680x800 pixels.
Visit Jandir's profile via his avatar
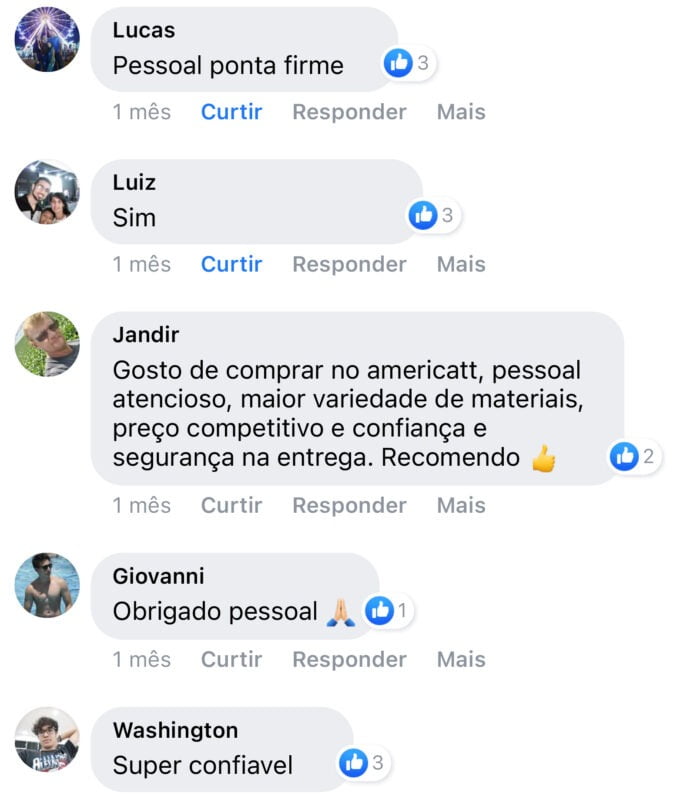click(x=47, y=344)
